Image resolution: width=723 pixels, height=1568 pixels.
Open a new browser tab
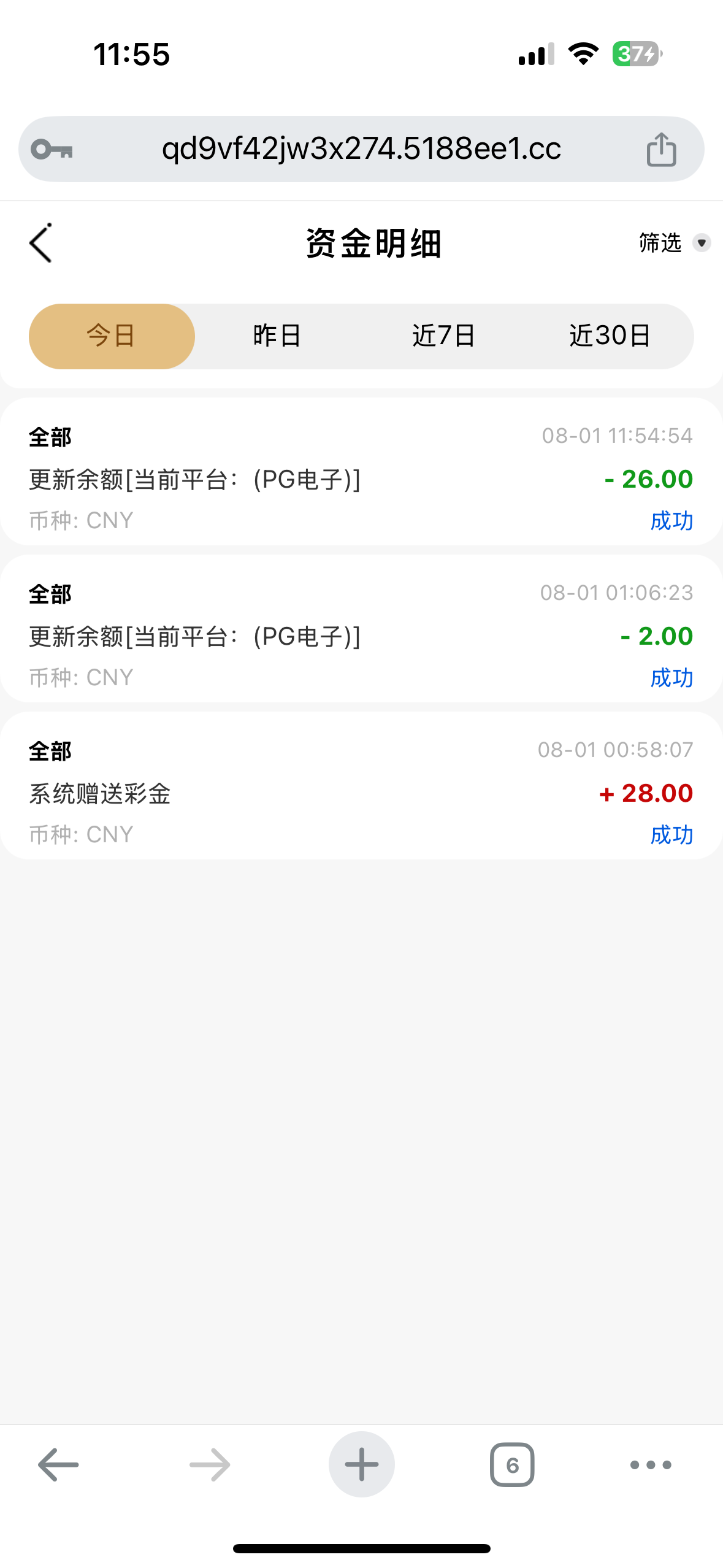[x=361, y=1464]
